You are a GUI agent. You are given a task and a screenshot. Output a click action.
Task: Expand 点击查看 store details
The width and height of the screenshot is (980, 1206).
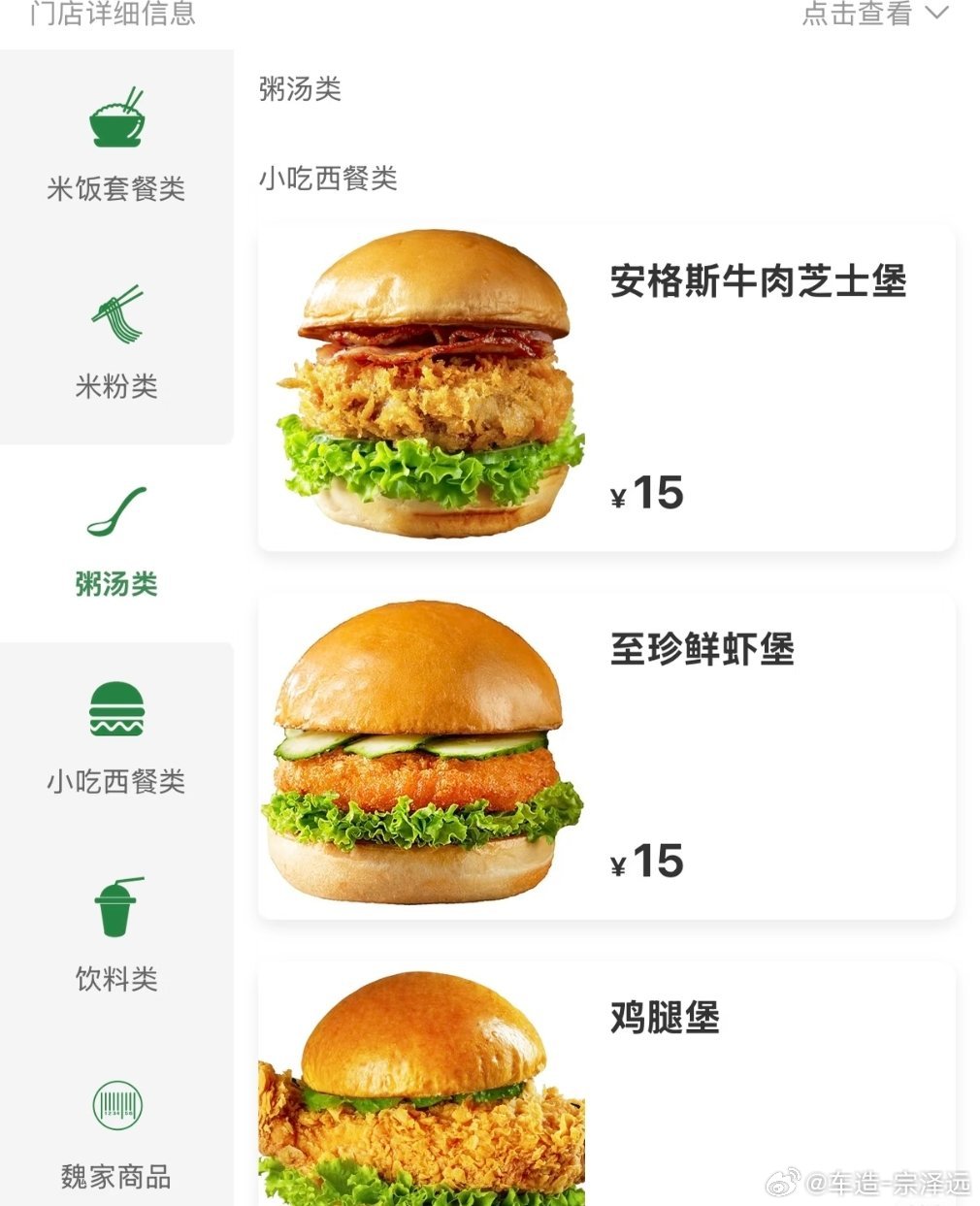[873, 14]
